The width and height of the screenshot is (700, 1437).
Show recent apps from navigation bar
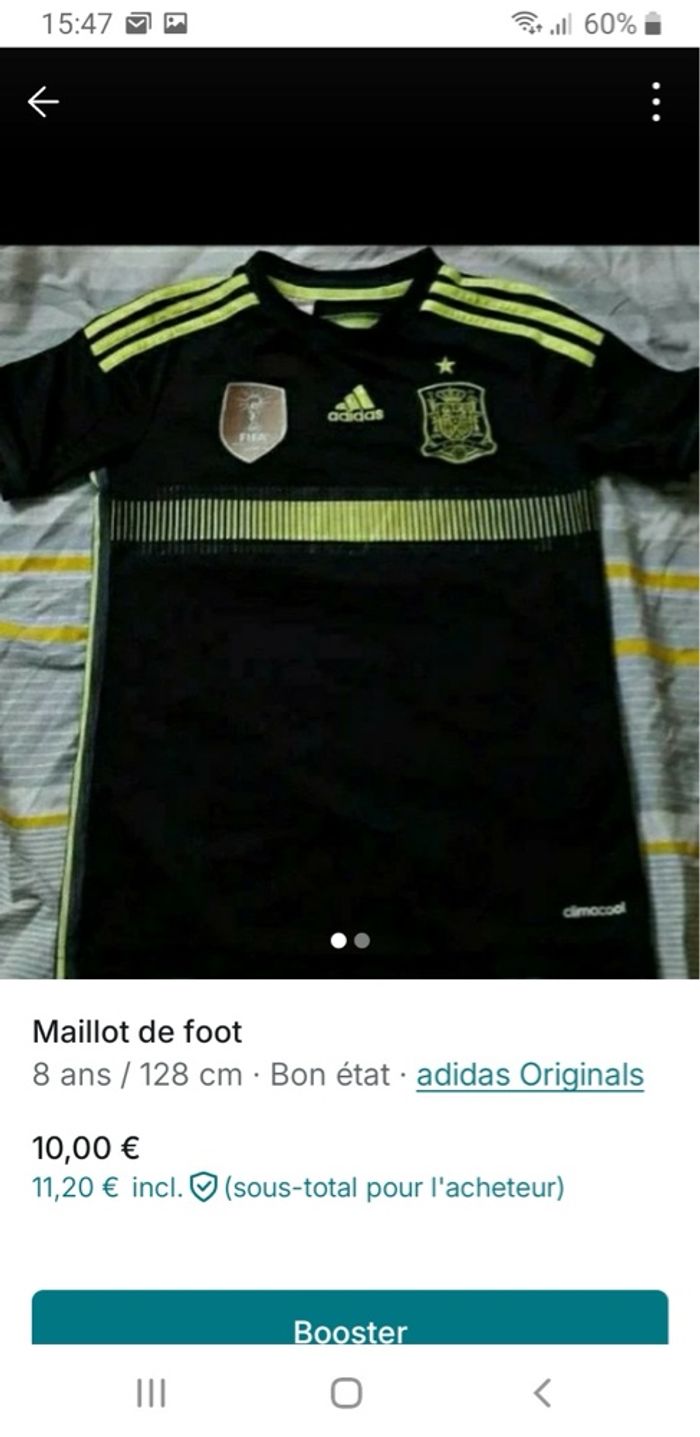(151, 1393)
